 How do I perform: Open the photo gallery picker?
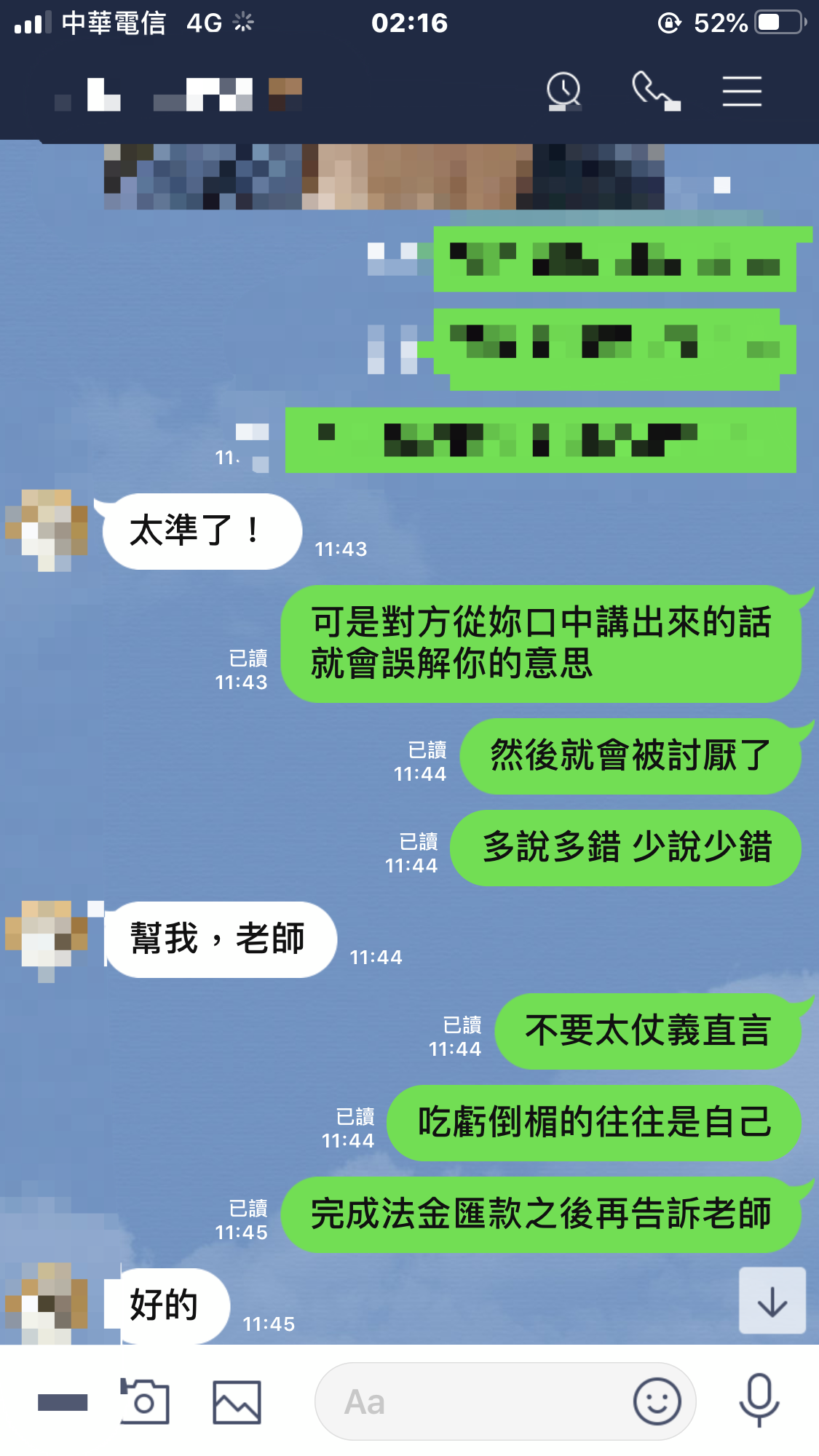click(237, 1401)
